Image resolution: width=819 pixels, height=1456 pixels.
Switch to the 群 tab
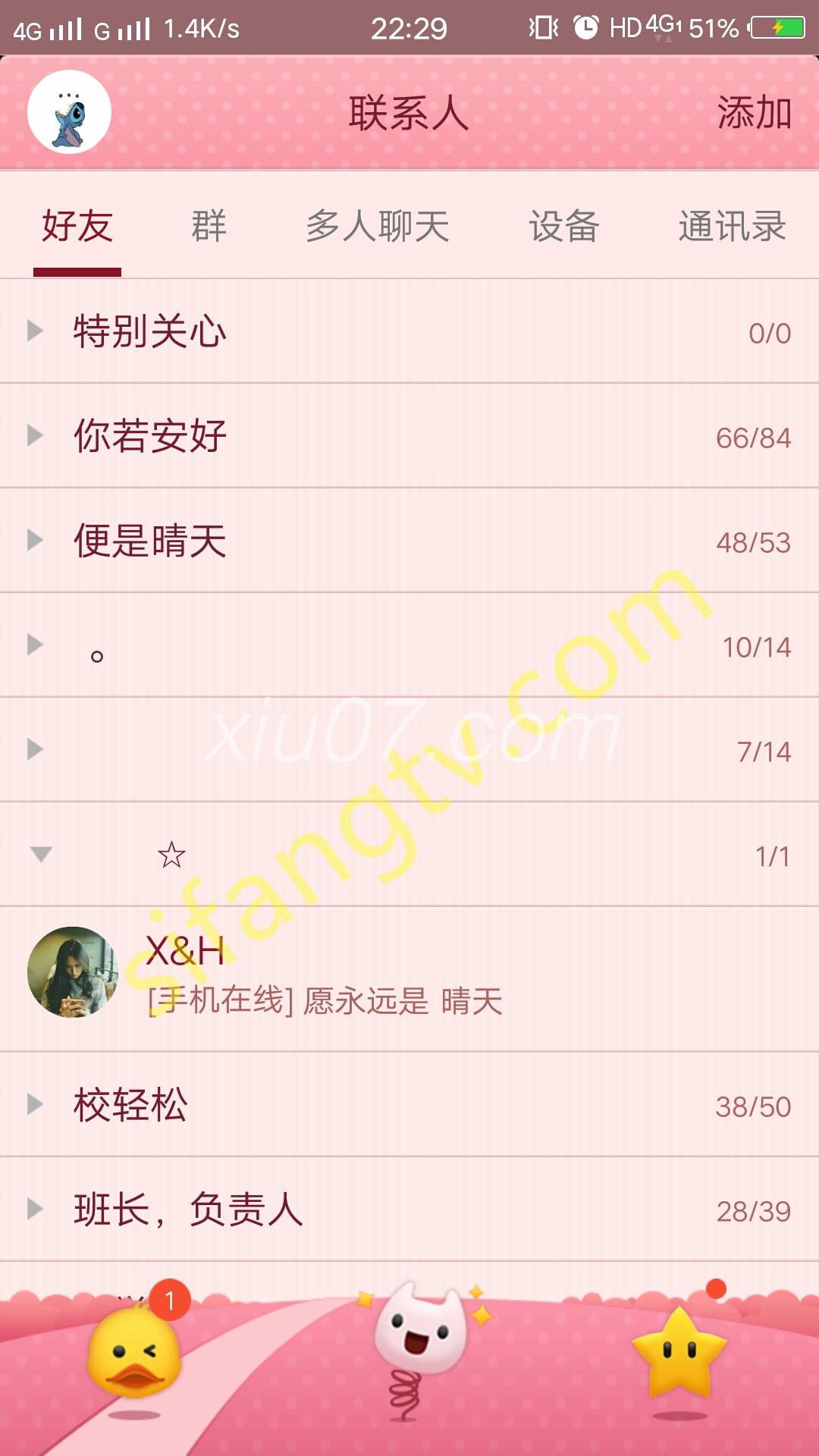[x=209, y=226]
